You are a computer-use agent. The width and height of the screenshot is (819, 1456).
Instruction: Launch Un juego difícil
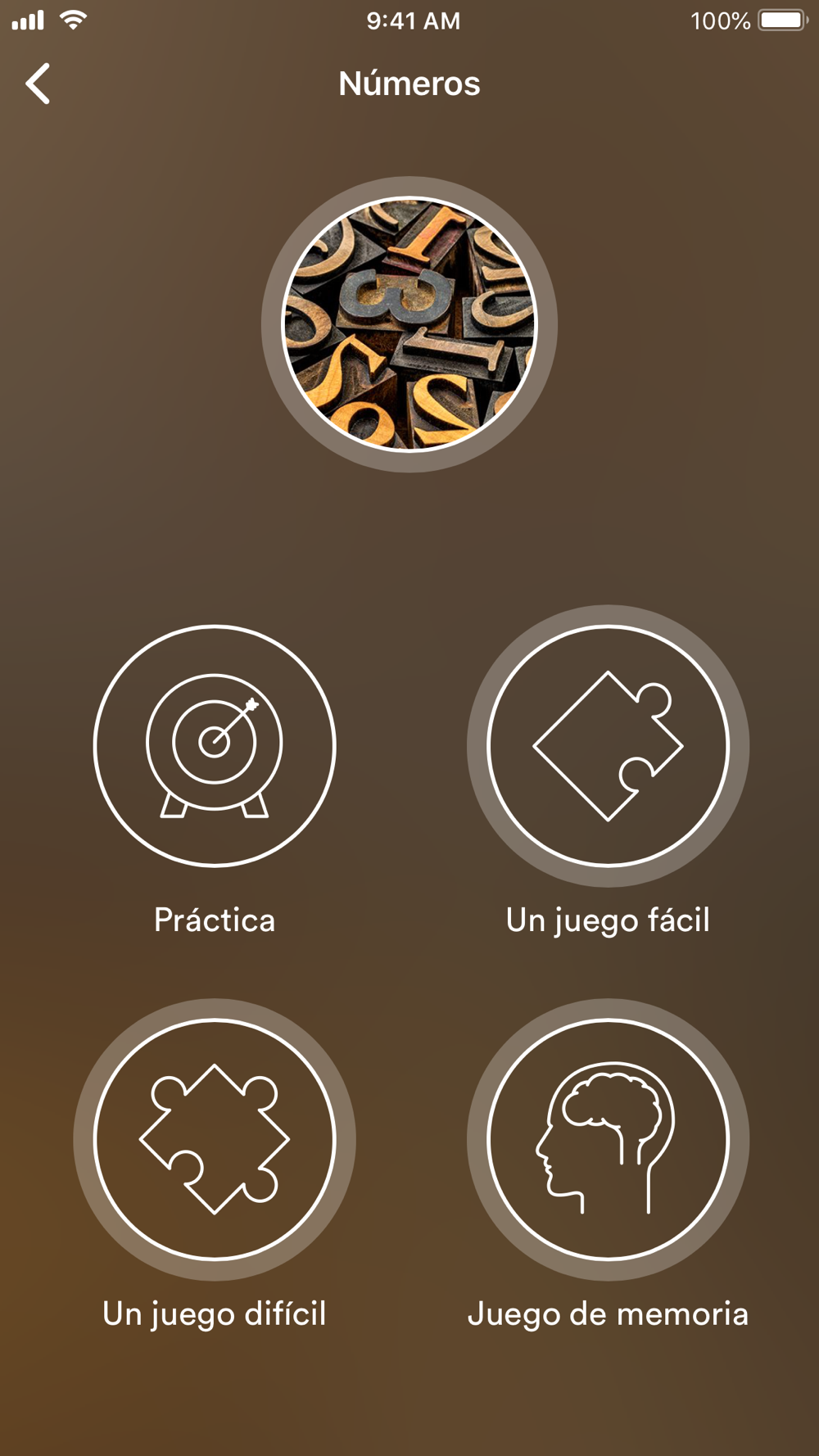pos(215,1139)
